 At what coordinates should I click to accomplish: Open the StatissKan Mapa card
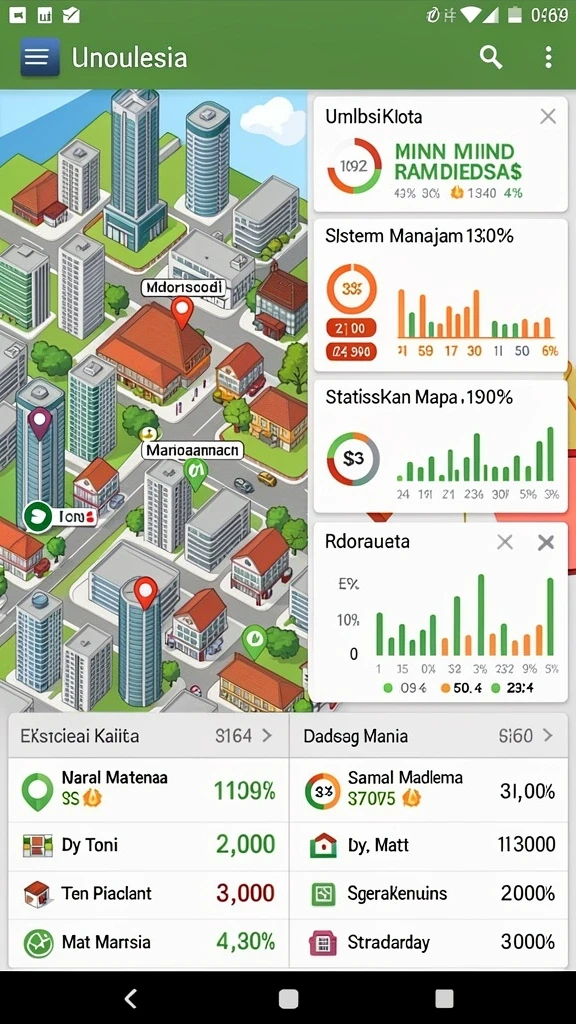click(x=440, y=447)
